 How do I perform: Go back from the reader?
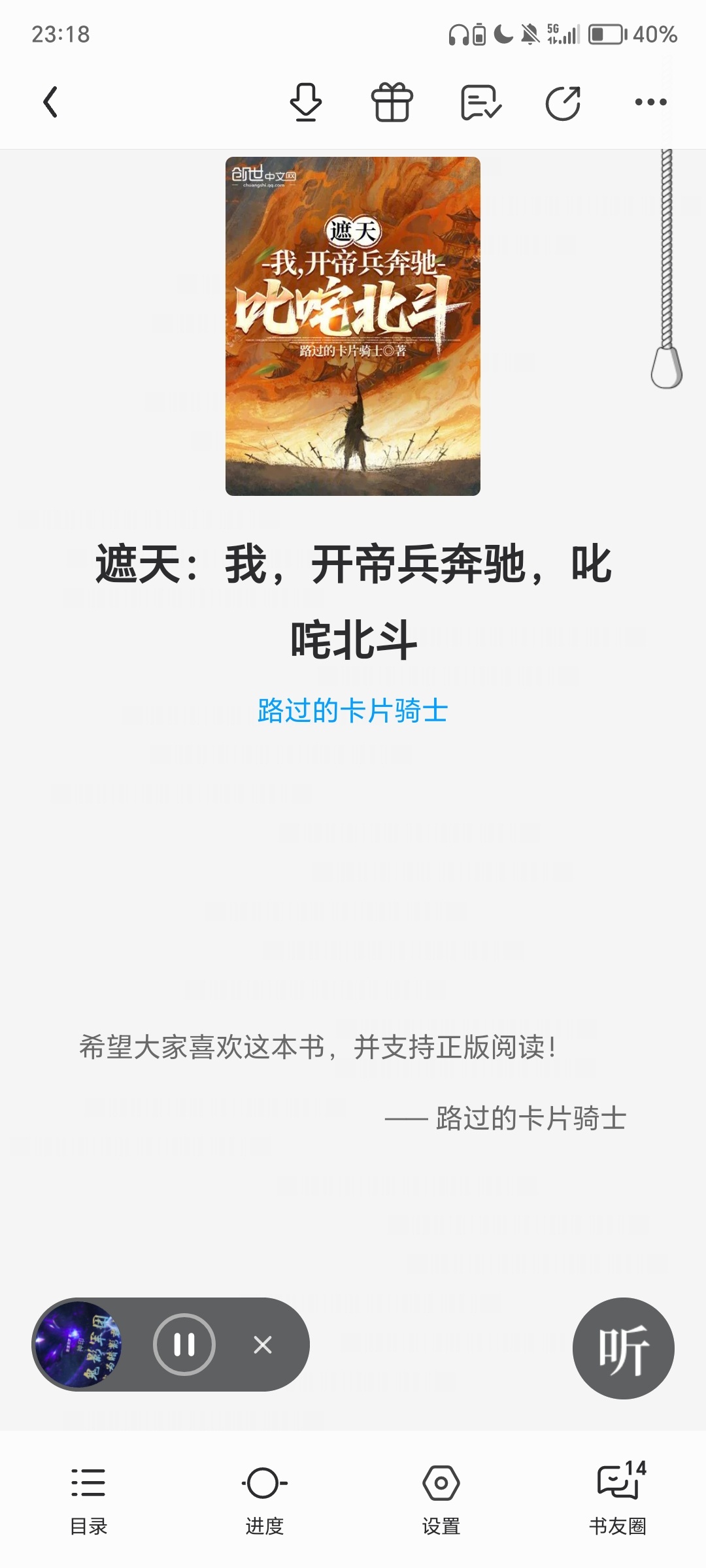tap(50, 102)
